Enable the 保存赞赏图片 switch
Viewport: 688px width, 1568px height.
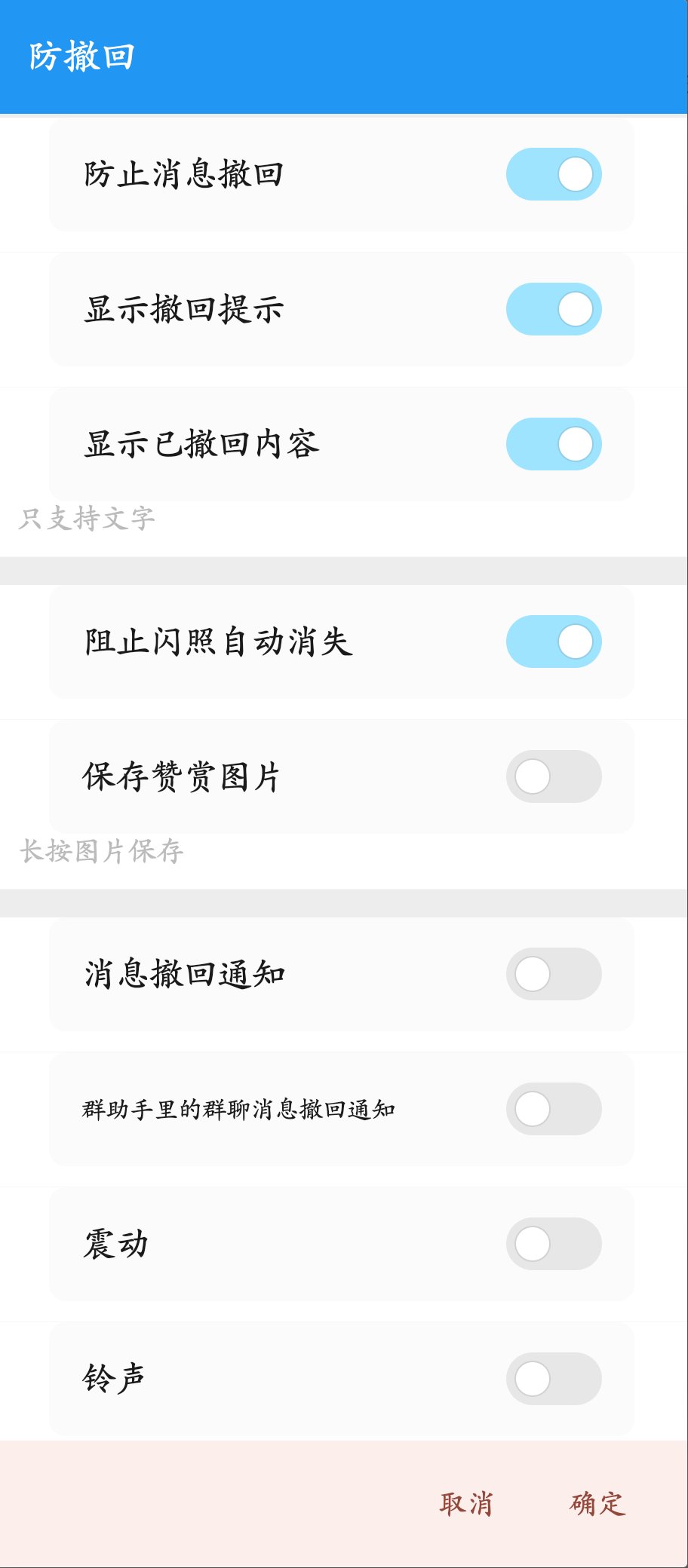click(554, 775)
